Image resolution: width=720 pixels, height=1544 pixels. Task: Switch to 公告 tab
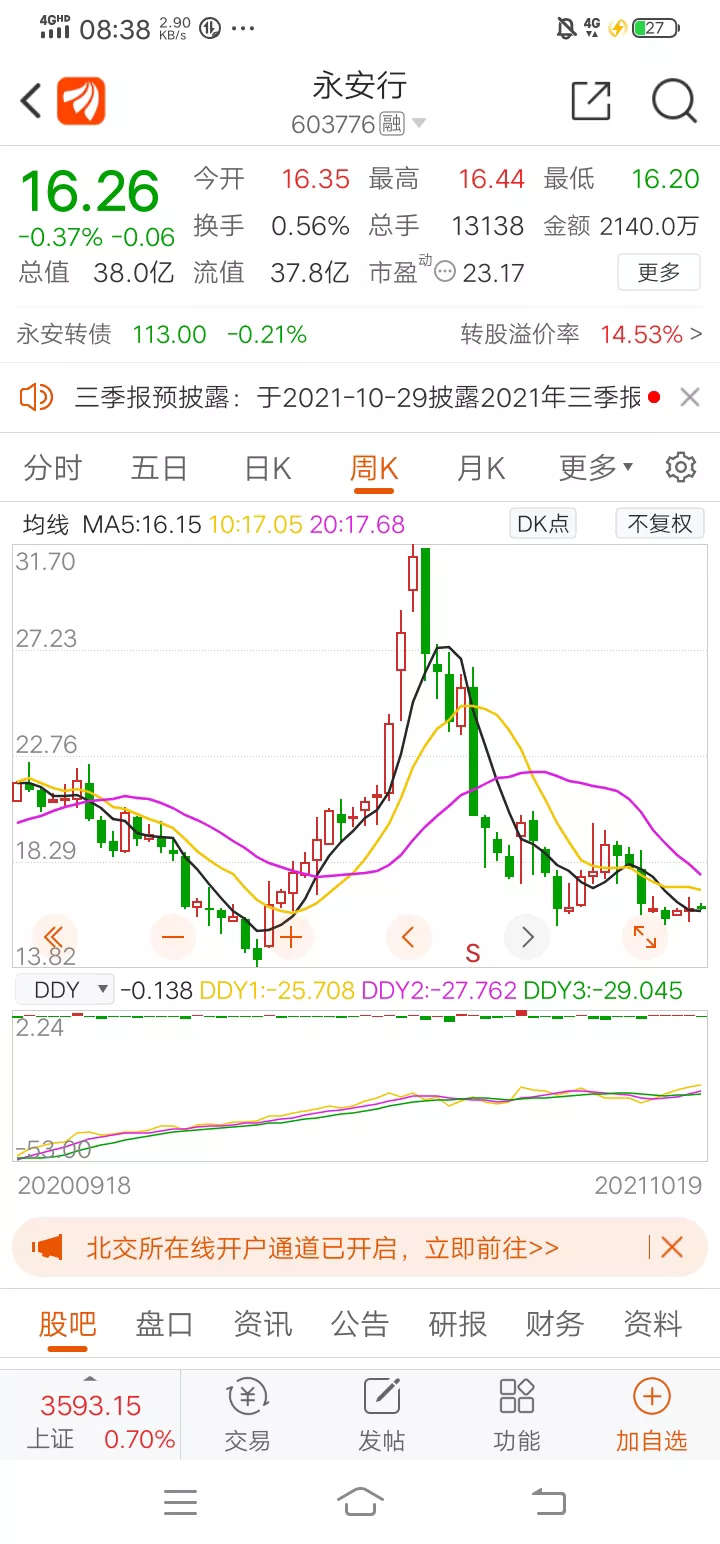(360, 1324)
